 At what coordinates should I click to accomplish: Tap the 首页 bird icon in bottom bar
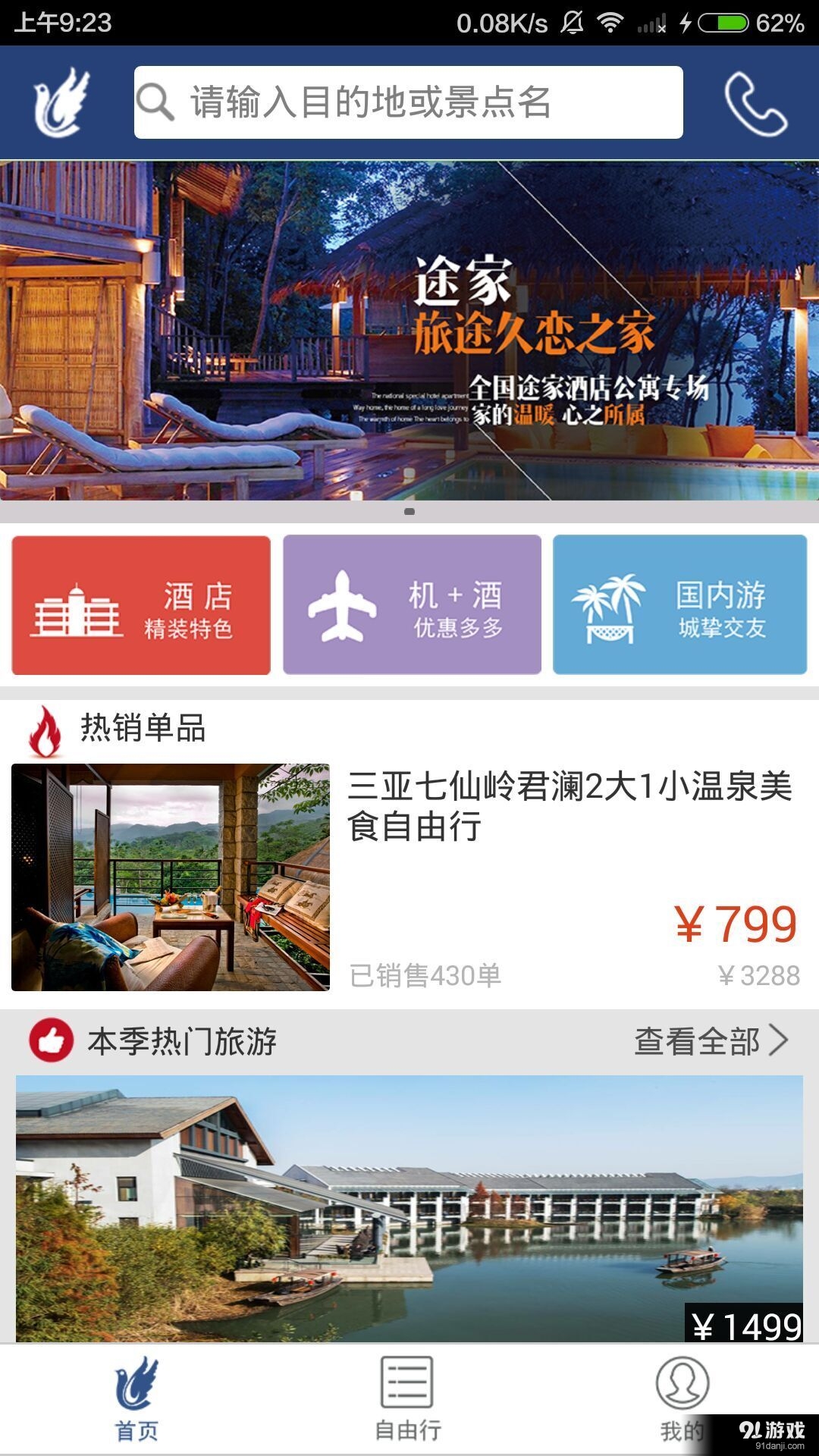coord(135,1382)
